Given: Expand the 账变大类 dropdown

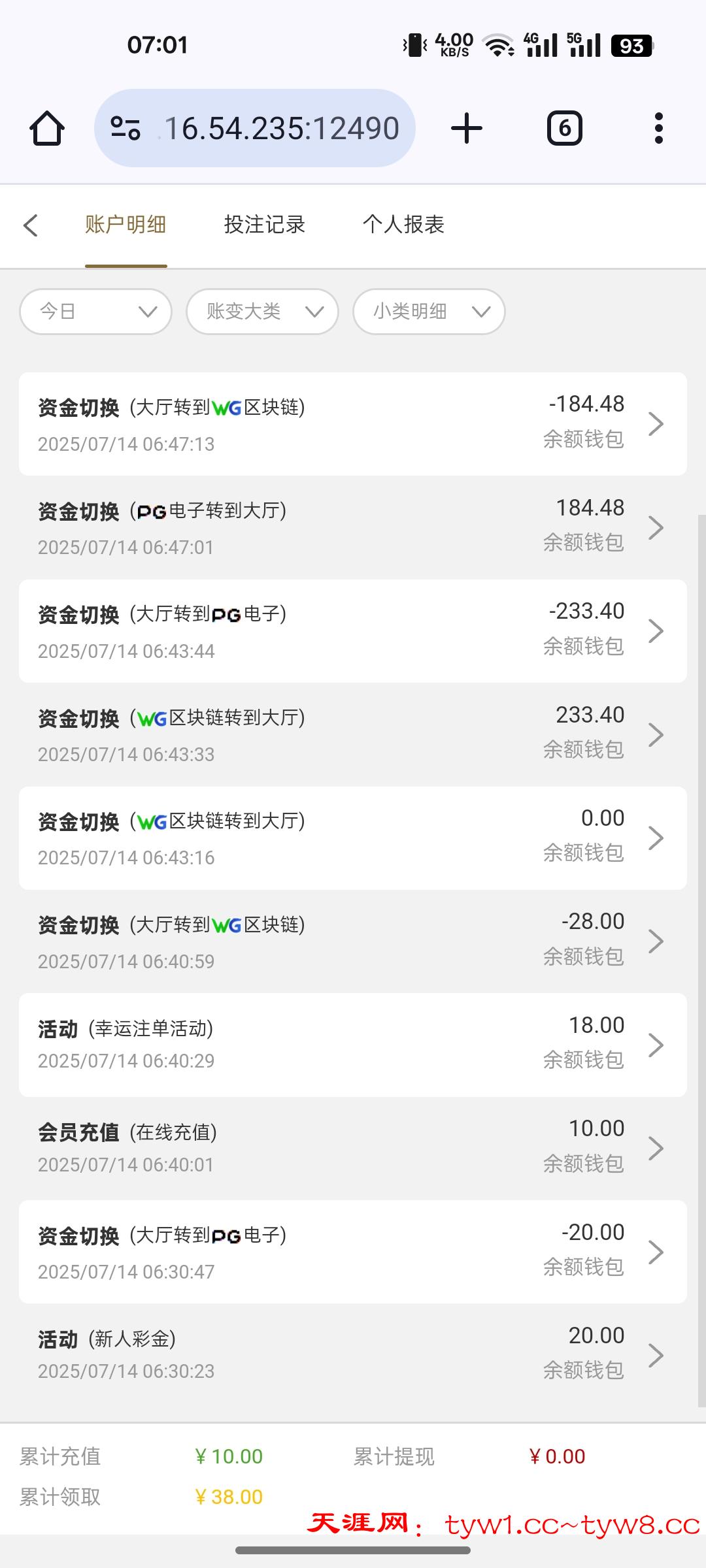Looking at the screenshot, I should [x=262, y=312].
